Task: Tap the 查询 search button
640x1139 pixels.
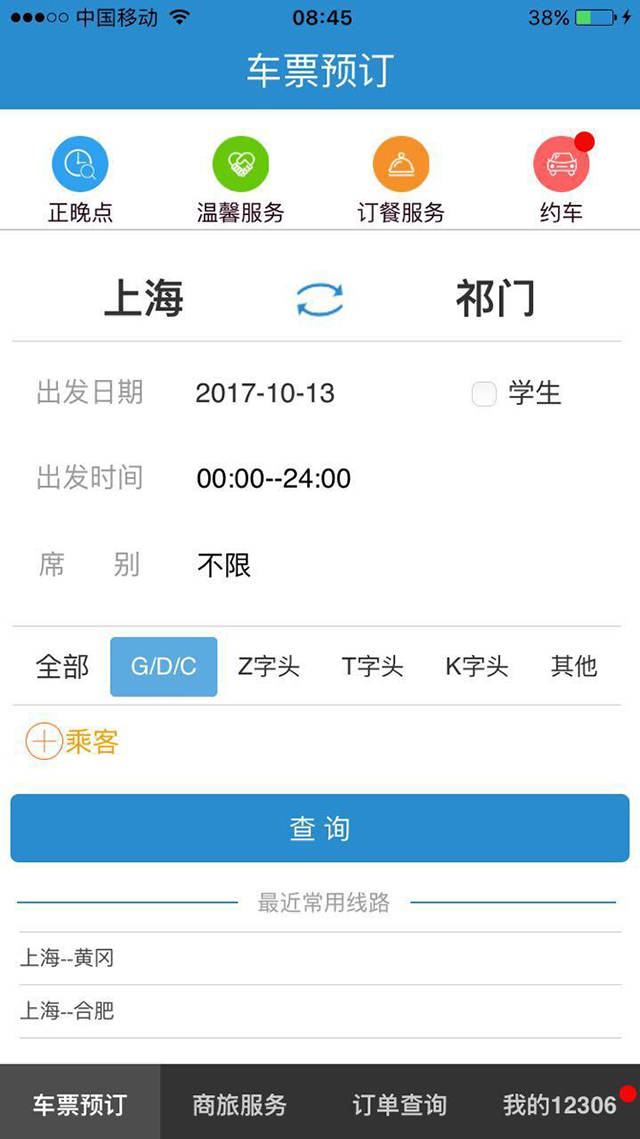Action: pos(320,828)
